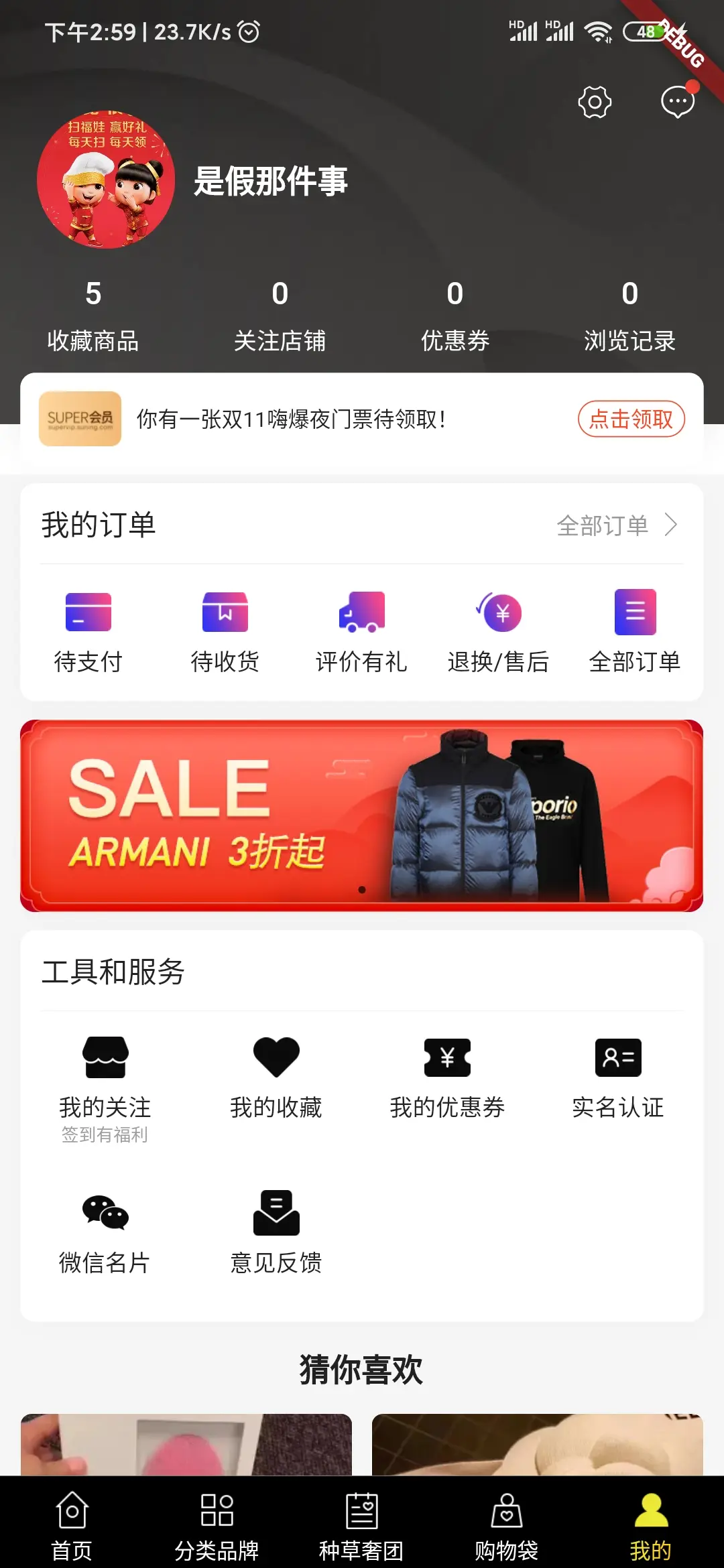Screen dimensions: 724x1568
Task: Open 评价有礼 orders
Action: click(x=361, y=631)
